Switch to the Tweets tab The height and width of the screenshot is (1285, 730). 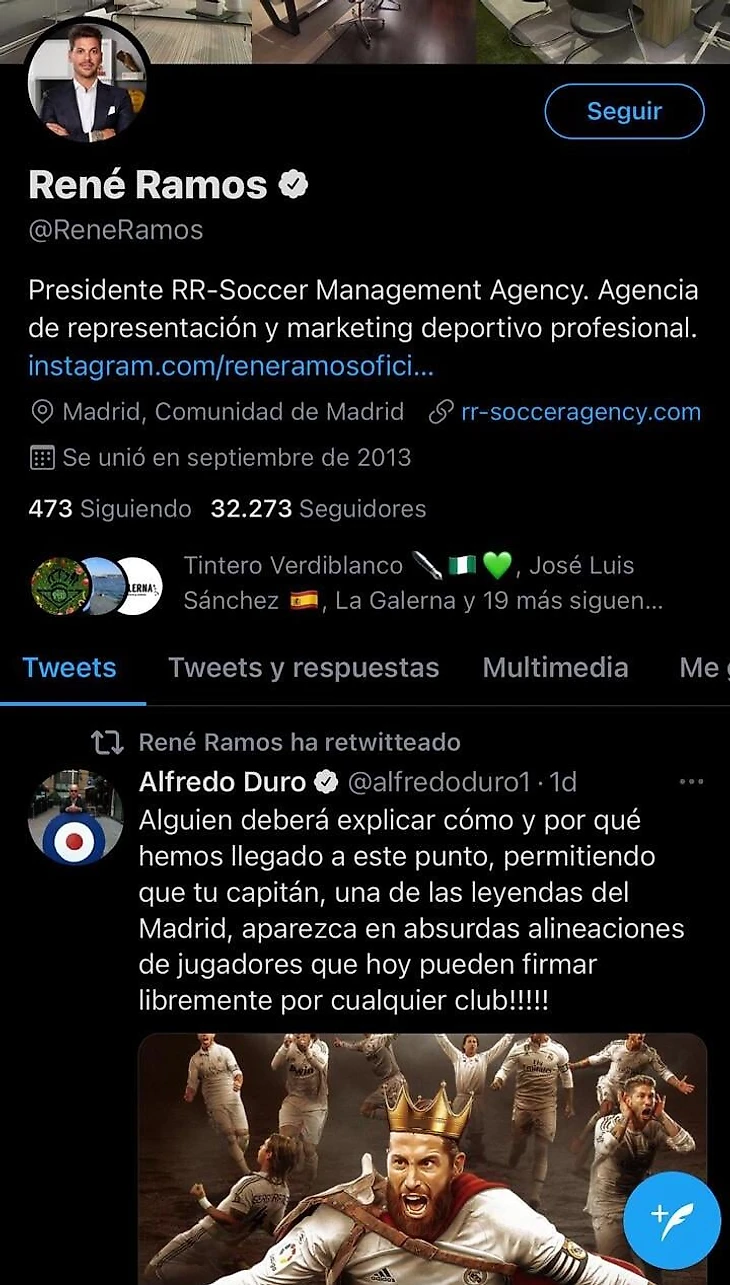[70, 668]
